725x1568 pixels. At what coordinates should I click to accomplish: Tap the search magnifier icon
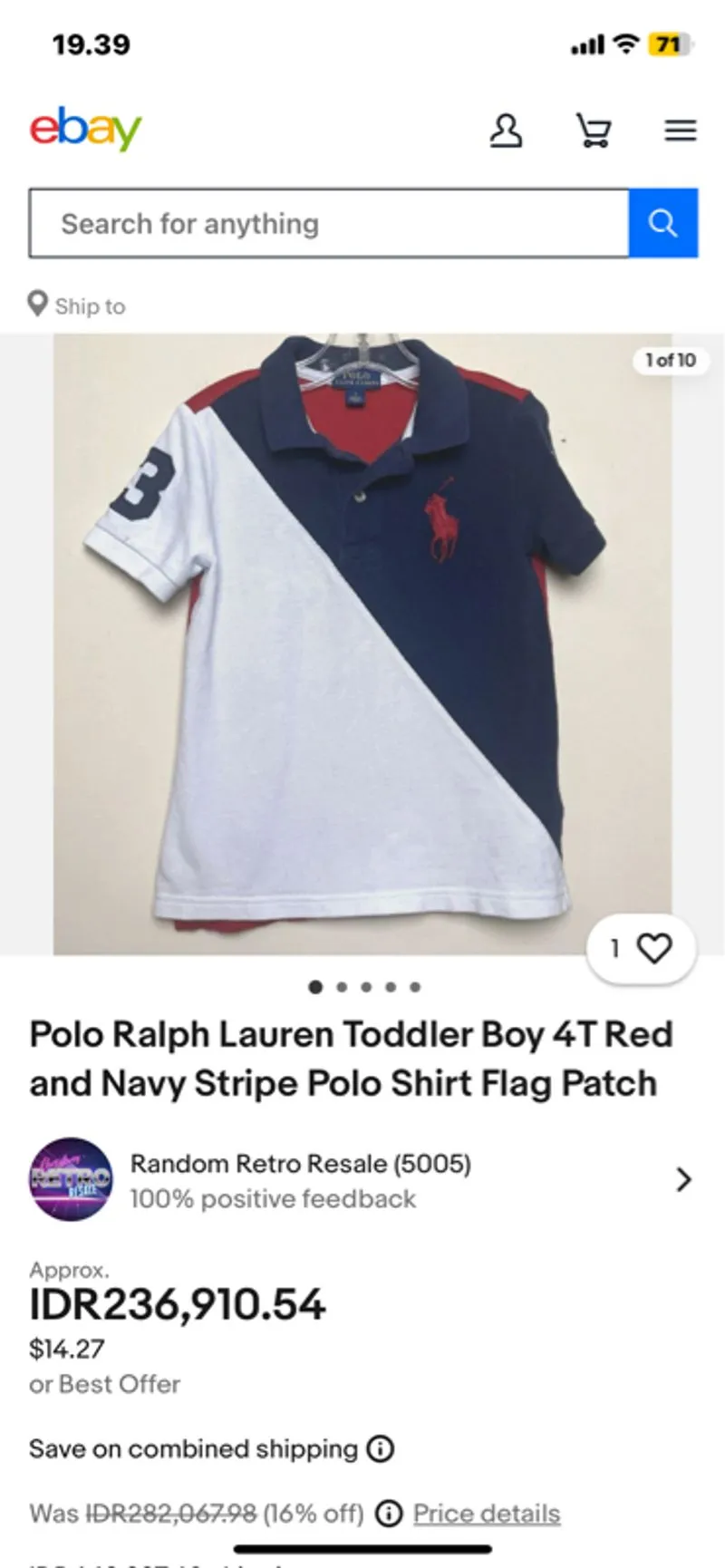663,223
